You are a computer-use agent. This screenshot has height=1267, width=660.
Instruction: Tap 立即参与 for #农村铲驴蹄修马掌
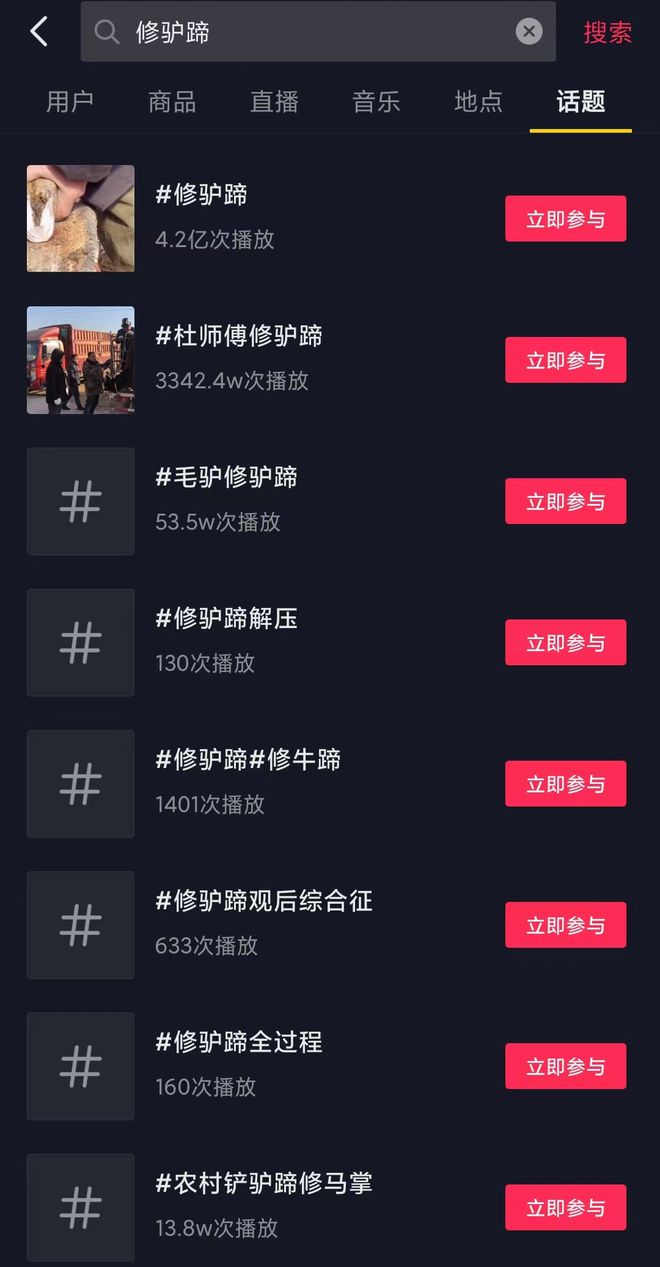565,1208
